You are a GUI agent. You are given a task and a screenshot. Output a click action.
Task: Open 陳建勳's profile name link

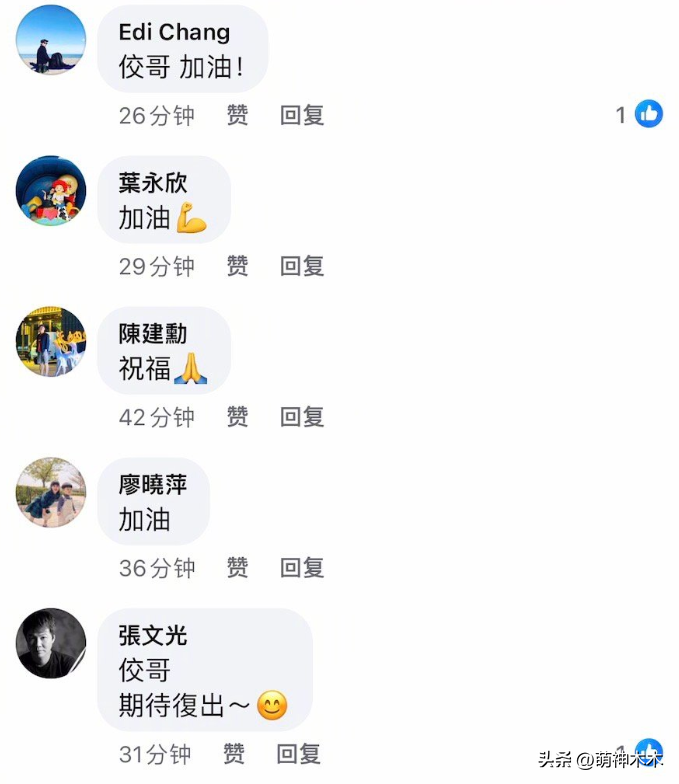(x=153, y=334)
